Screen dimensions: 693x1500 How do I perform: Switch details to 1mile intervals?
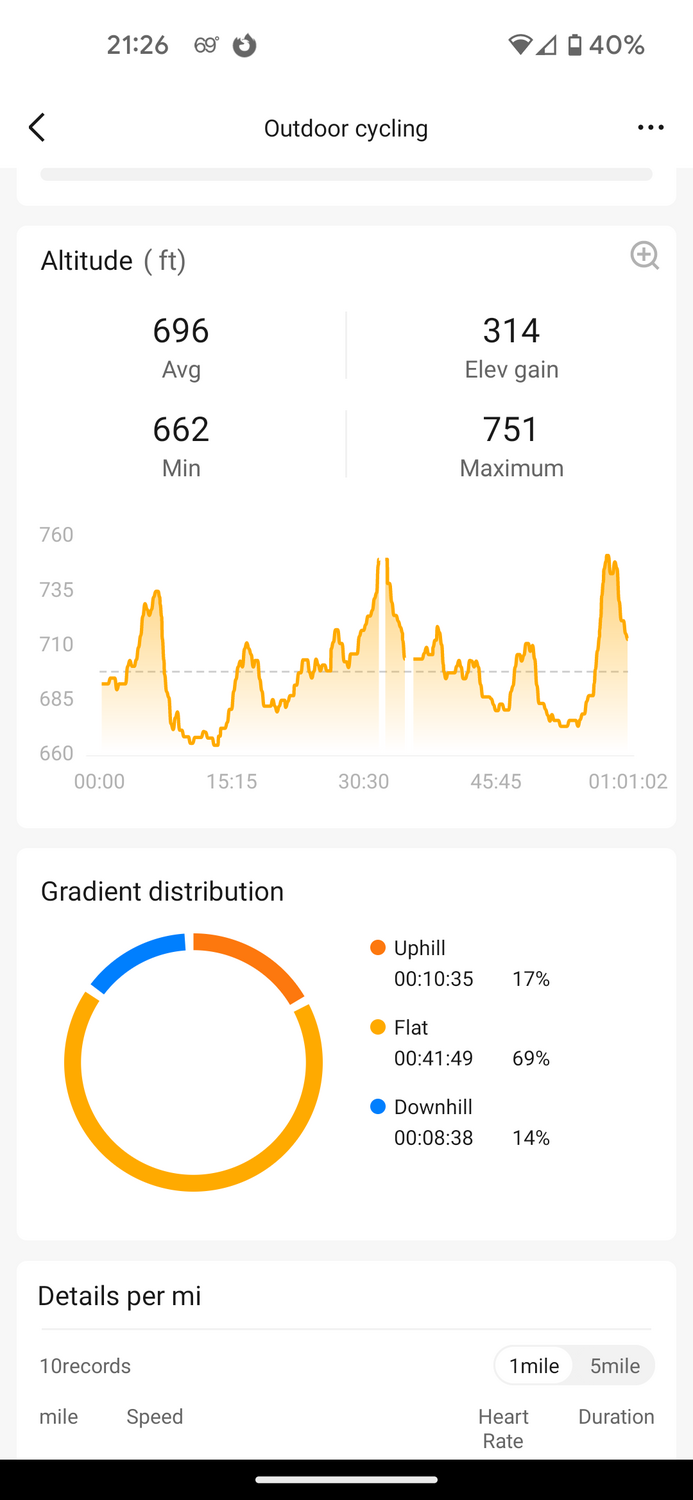pos(534,1366)
